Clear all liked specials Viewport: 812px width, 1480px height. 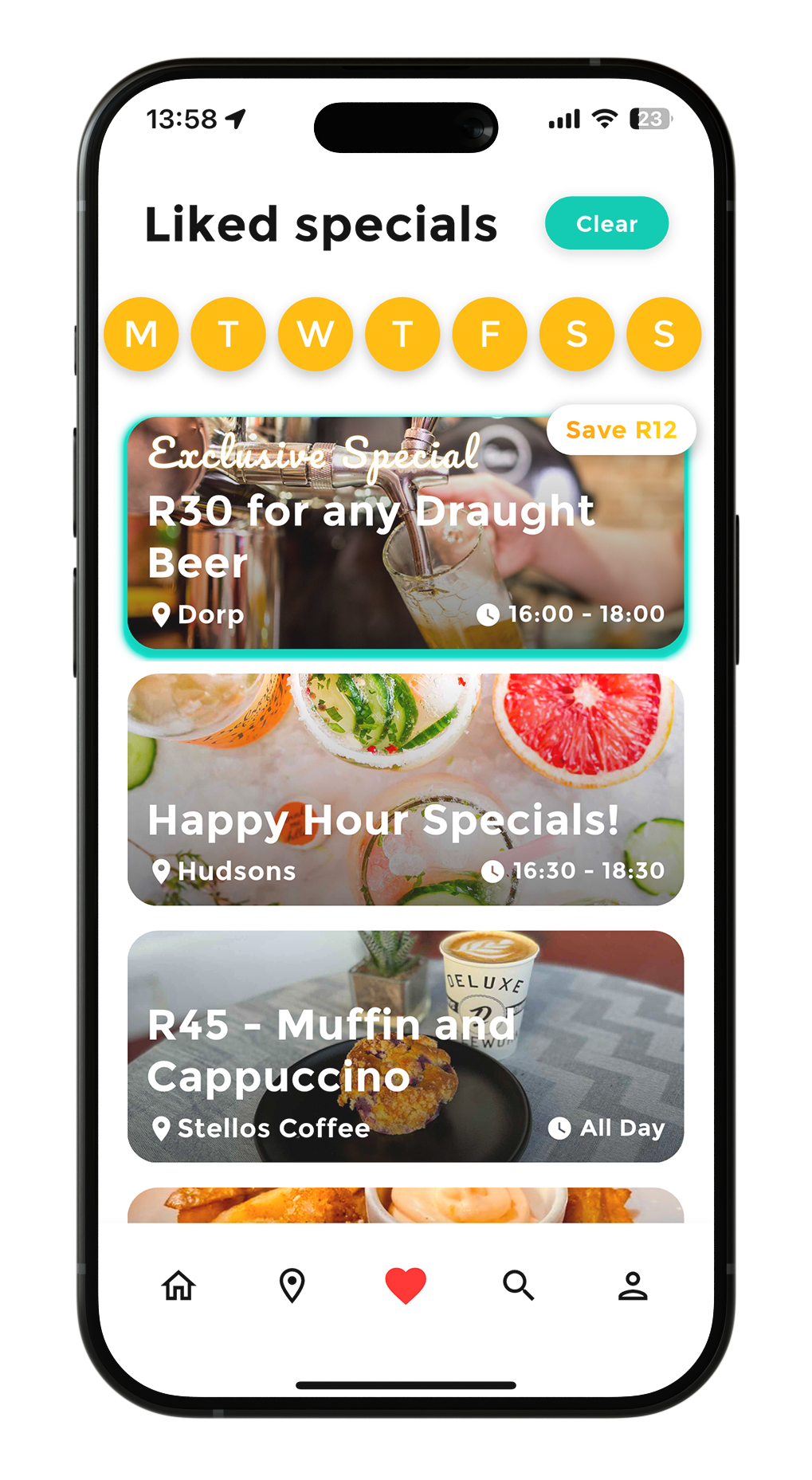606,223
